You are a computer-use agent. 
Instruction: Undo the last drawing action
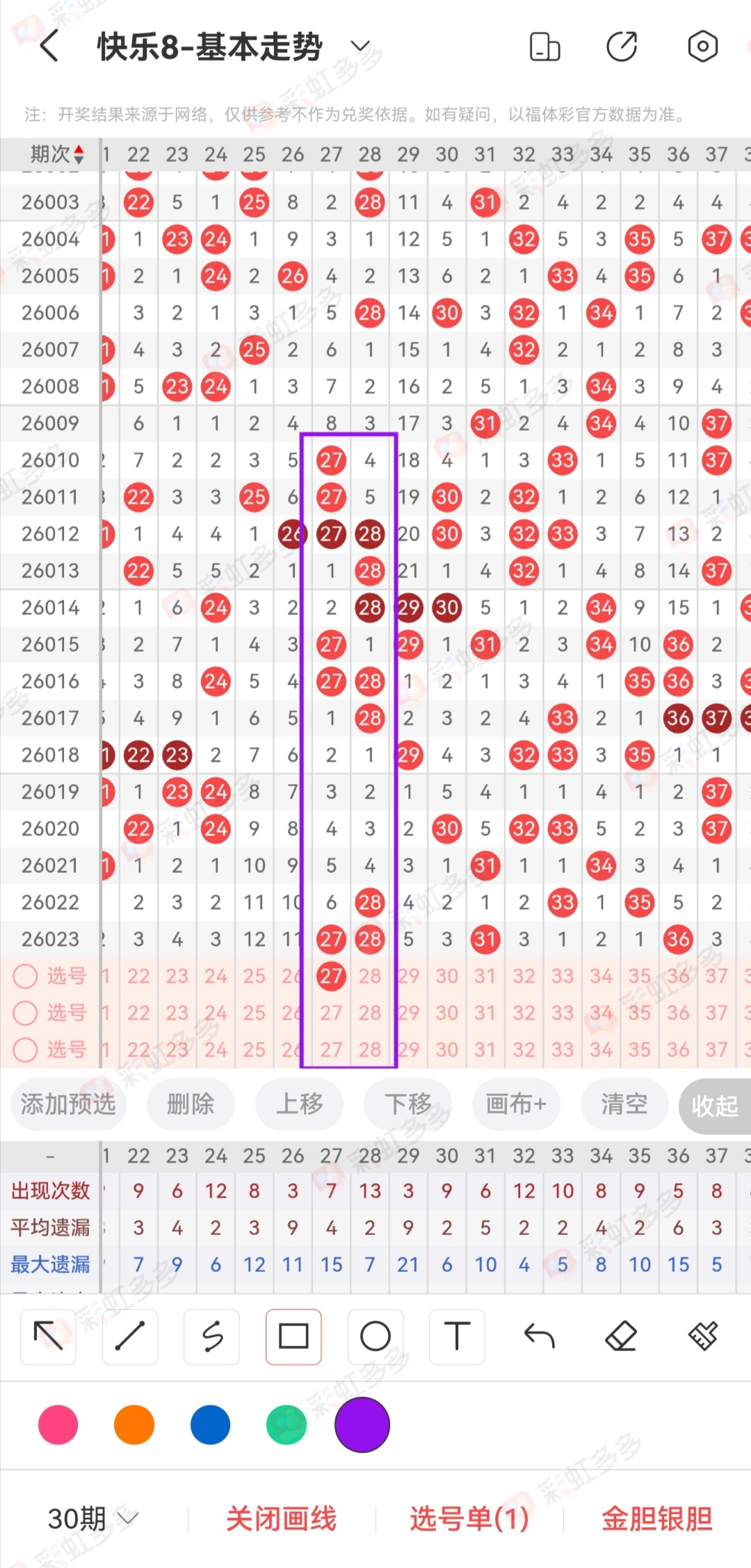click(539, 1336)
